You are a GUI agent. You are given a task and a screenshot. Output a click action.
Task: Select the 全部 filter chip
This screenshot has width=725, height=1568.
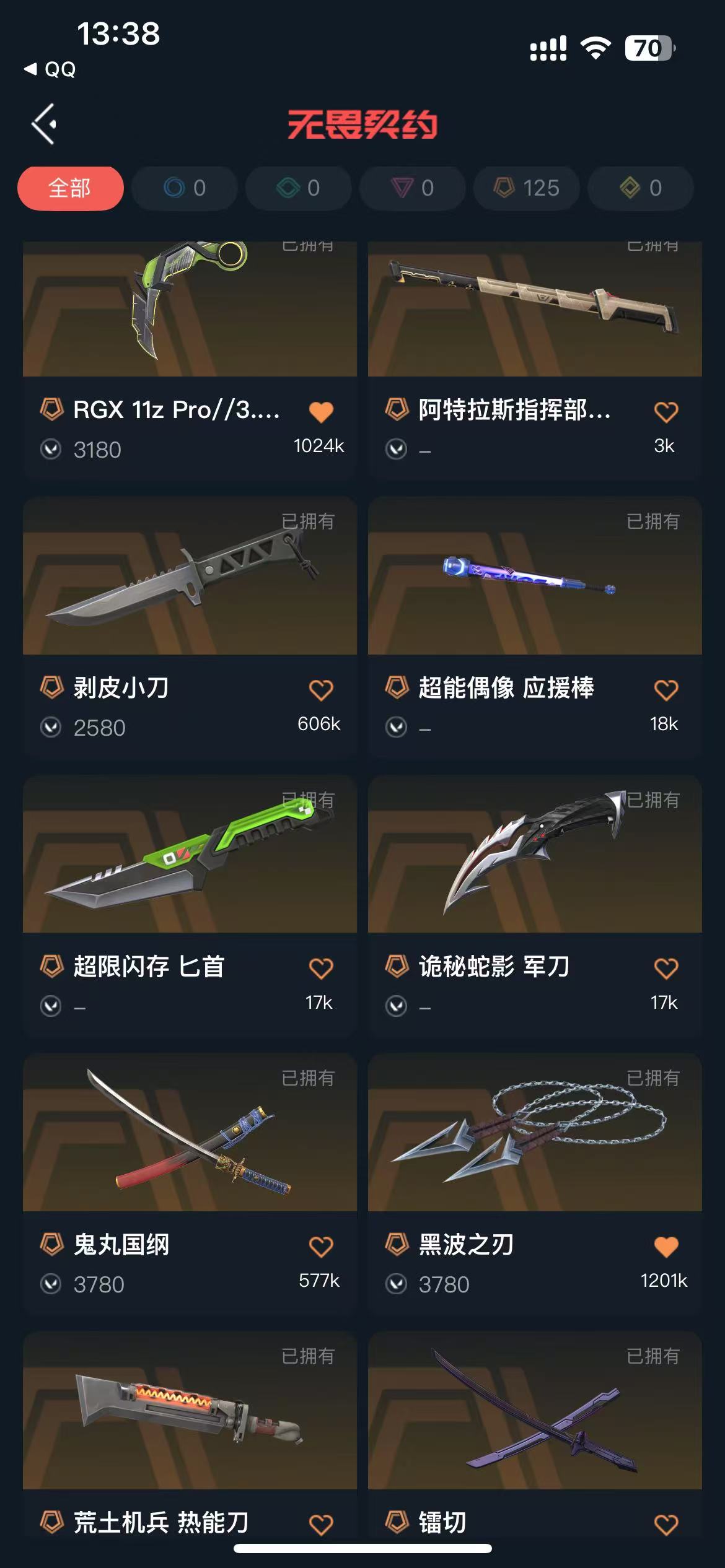[x=70, y=188]
